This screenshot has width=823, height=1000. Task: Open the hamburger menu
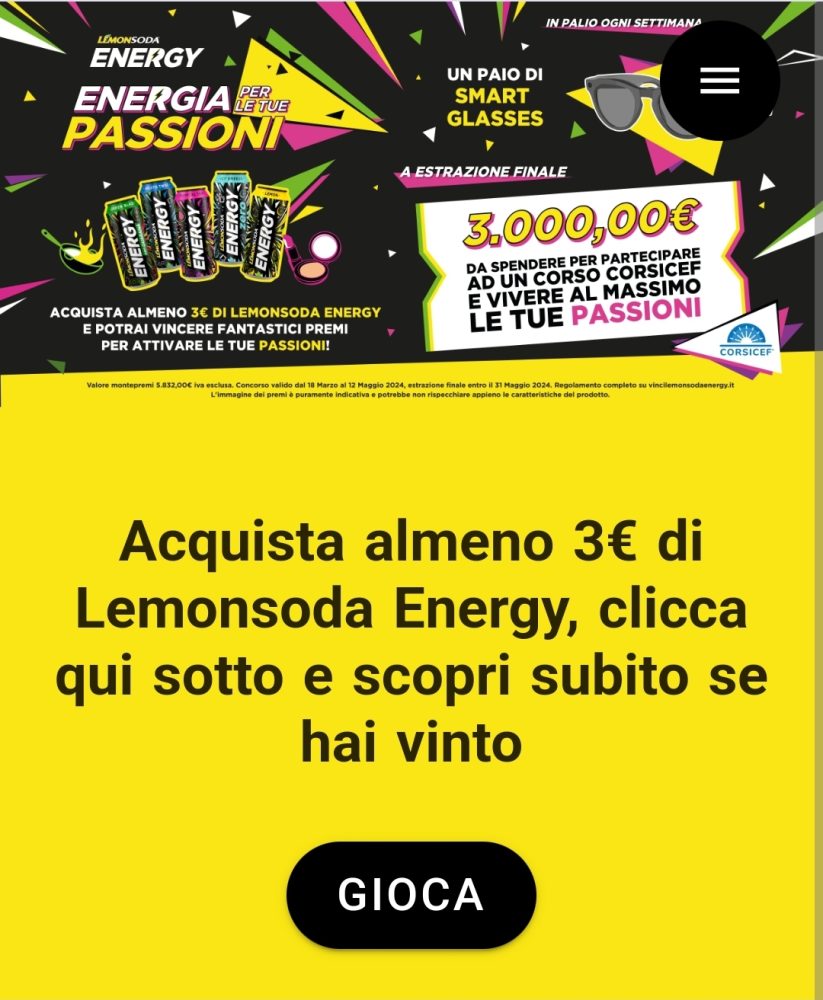pyautogui.click(x=719, y=80)
